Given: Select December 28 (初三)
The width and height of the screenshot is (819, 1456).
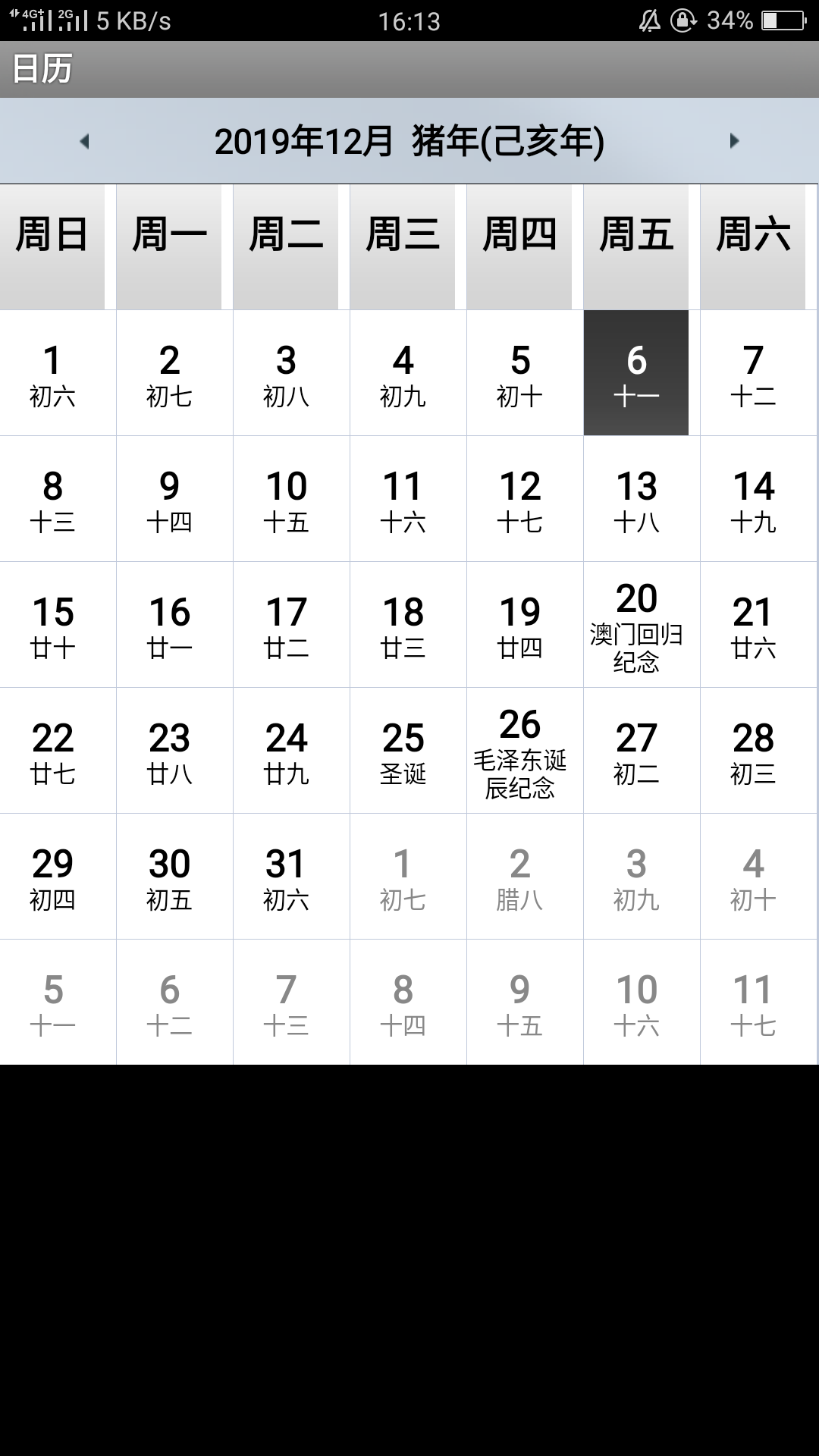Looking at the screenshot, I should tap(753, 751).
